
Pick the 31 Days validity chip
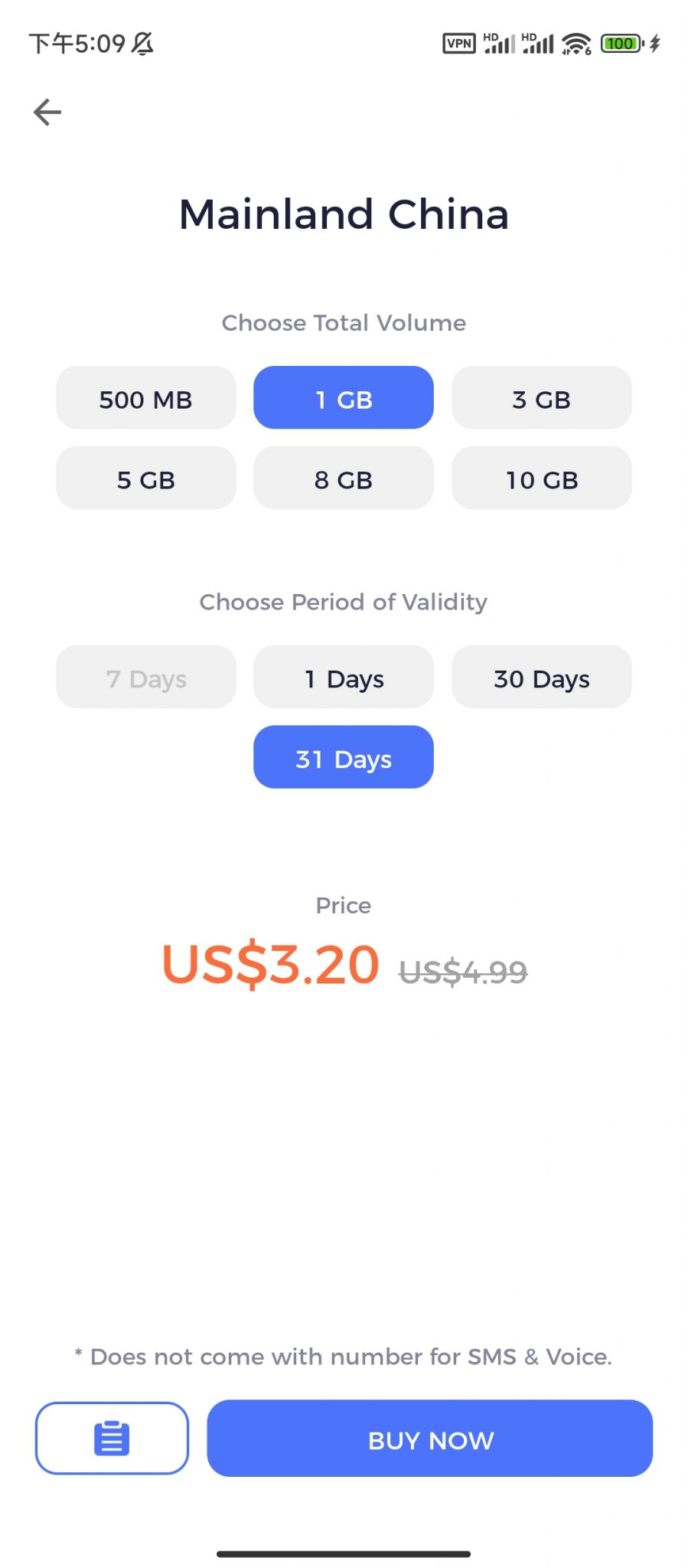[x=344, y=757]
